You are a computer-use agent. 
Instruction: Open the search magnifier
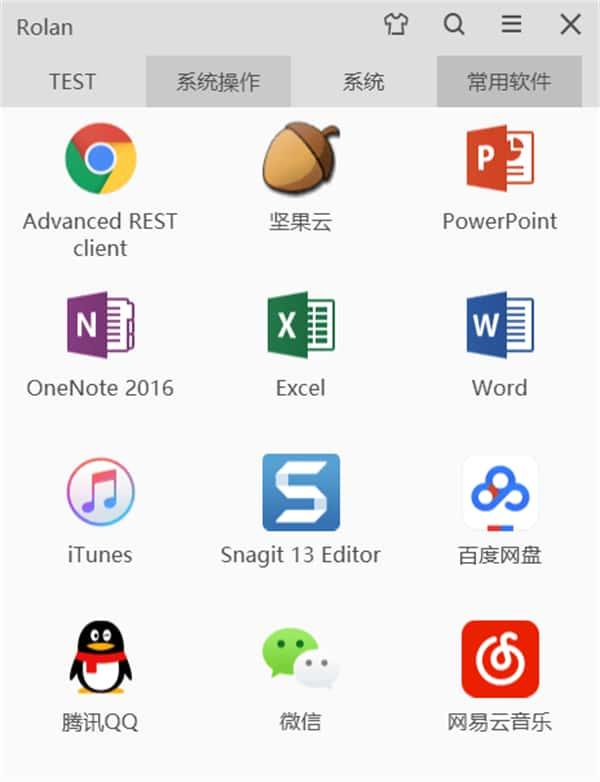(454, 25)
